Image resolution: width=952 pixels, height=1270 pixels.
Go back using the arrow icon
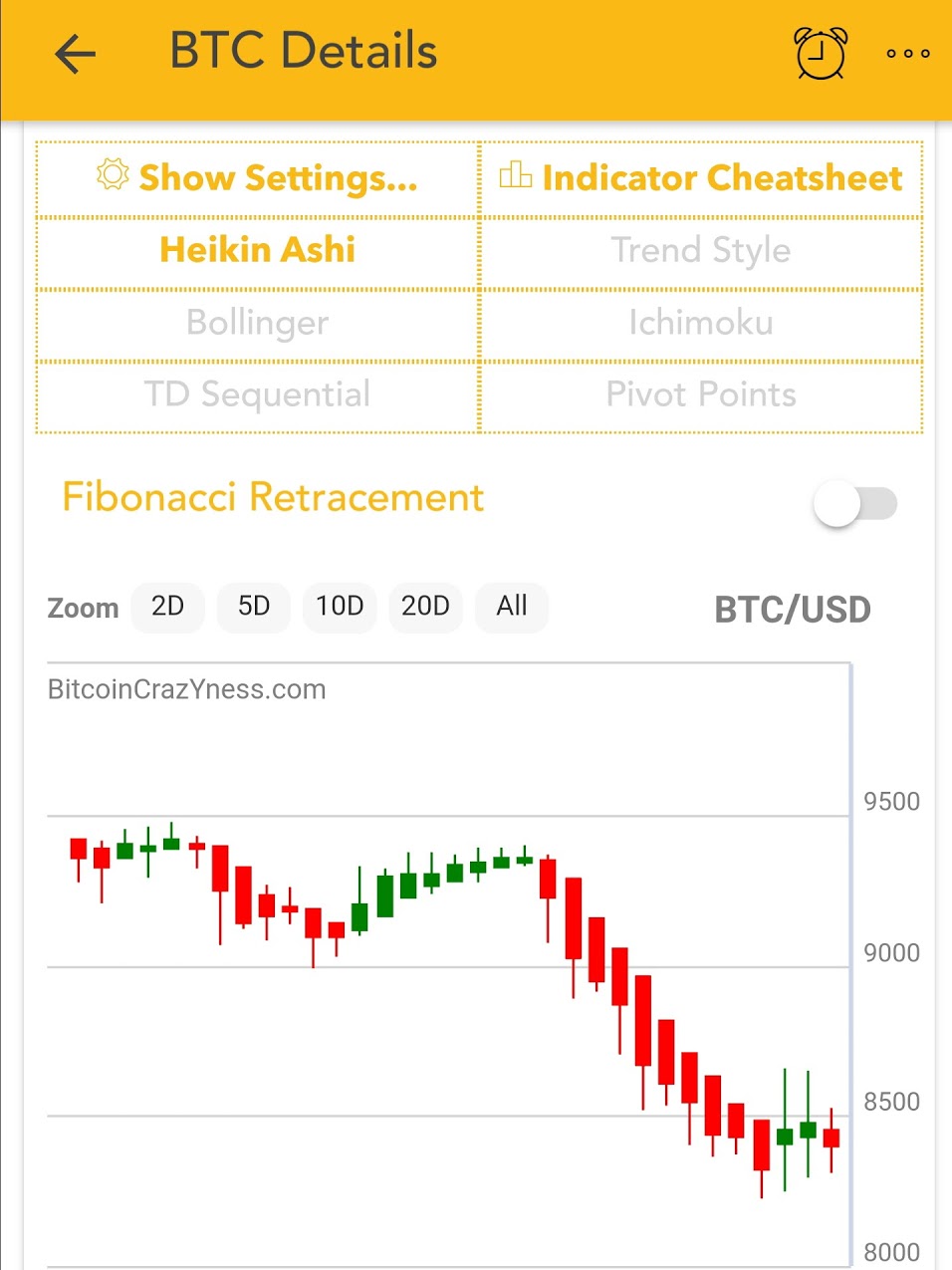pyautogui.click(x=76, y=54)
